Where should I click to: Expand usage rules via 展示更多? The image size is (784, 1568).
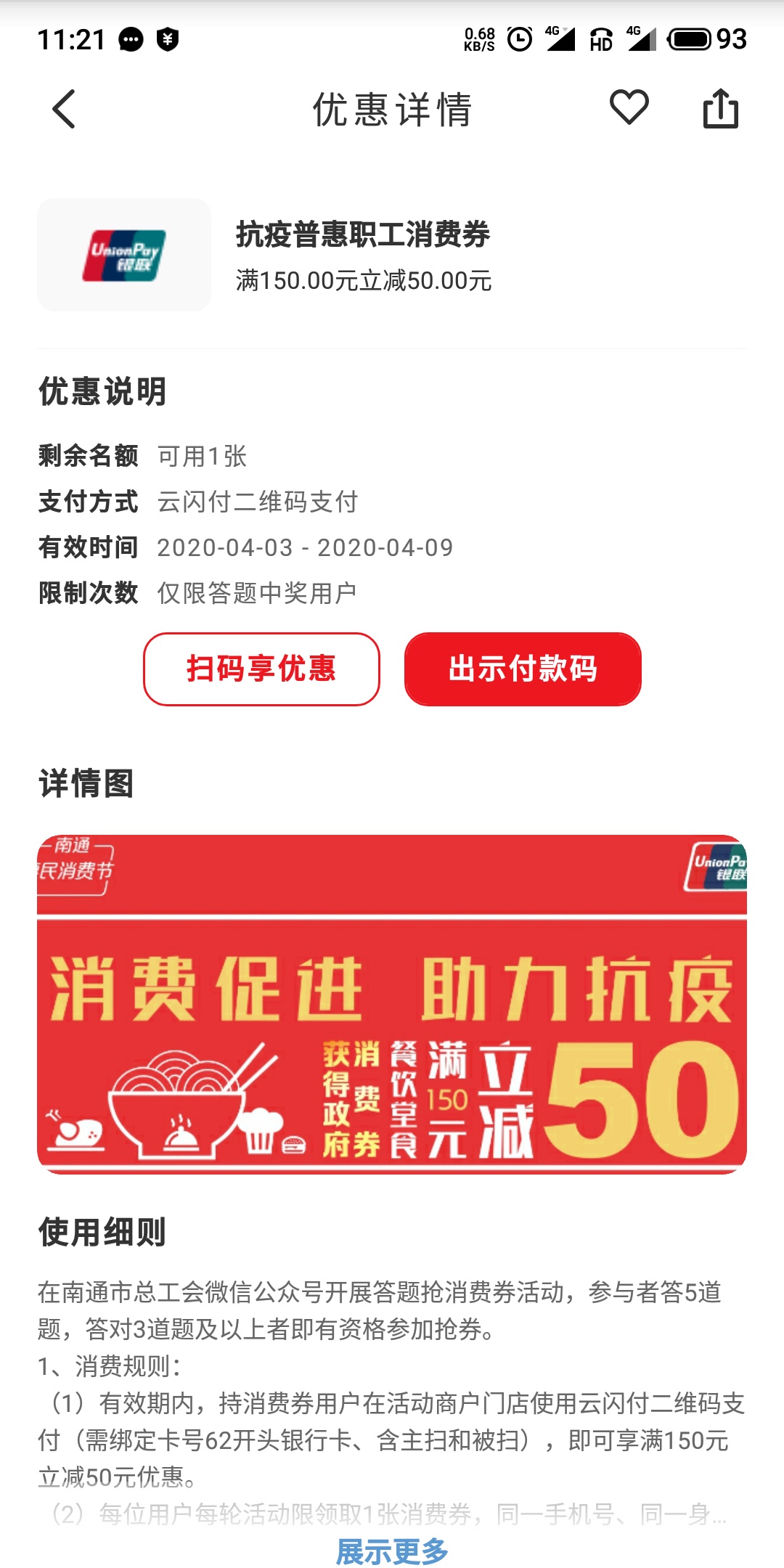tap(392, 1552)
